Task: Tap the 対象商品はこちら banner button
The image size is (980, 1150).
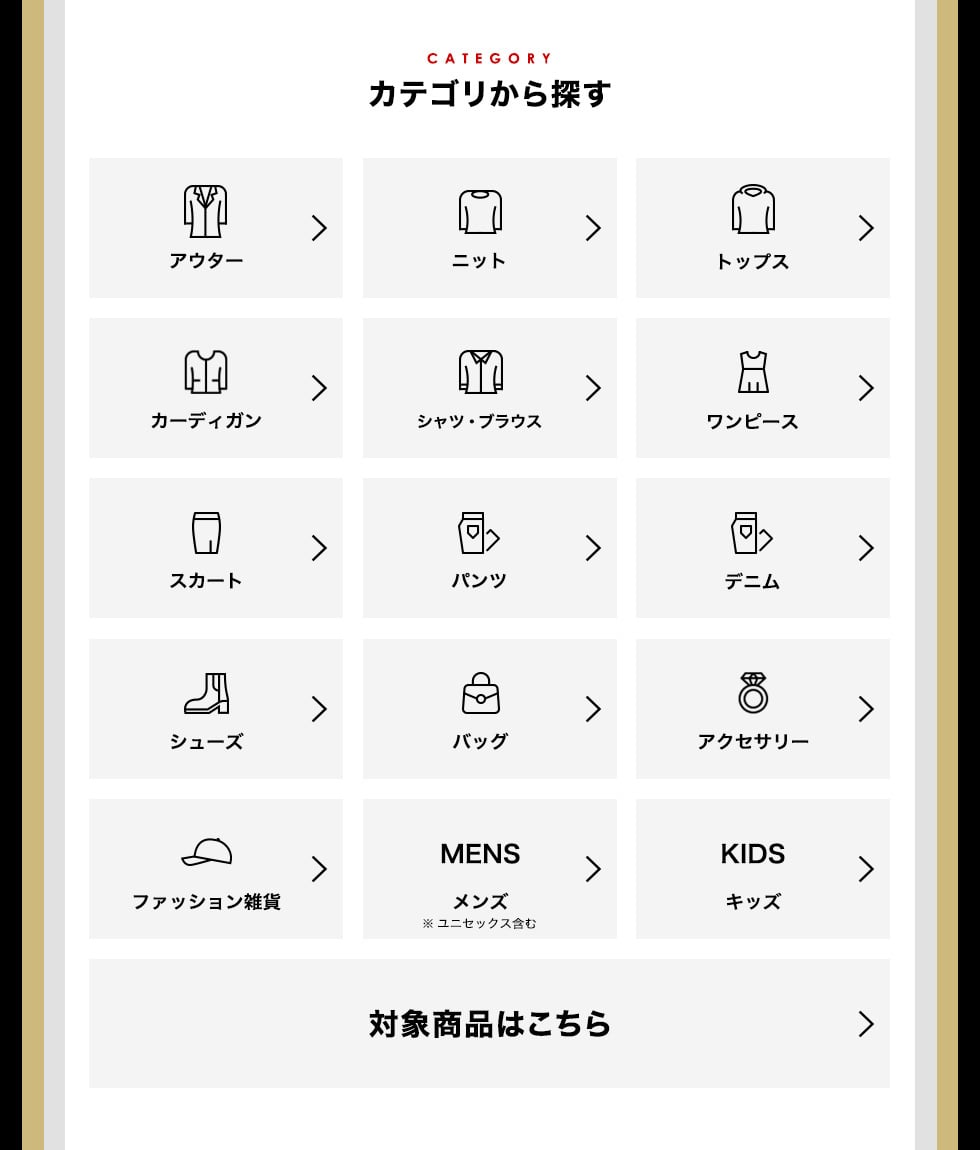Action: [x=489, y=1024]
